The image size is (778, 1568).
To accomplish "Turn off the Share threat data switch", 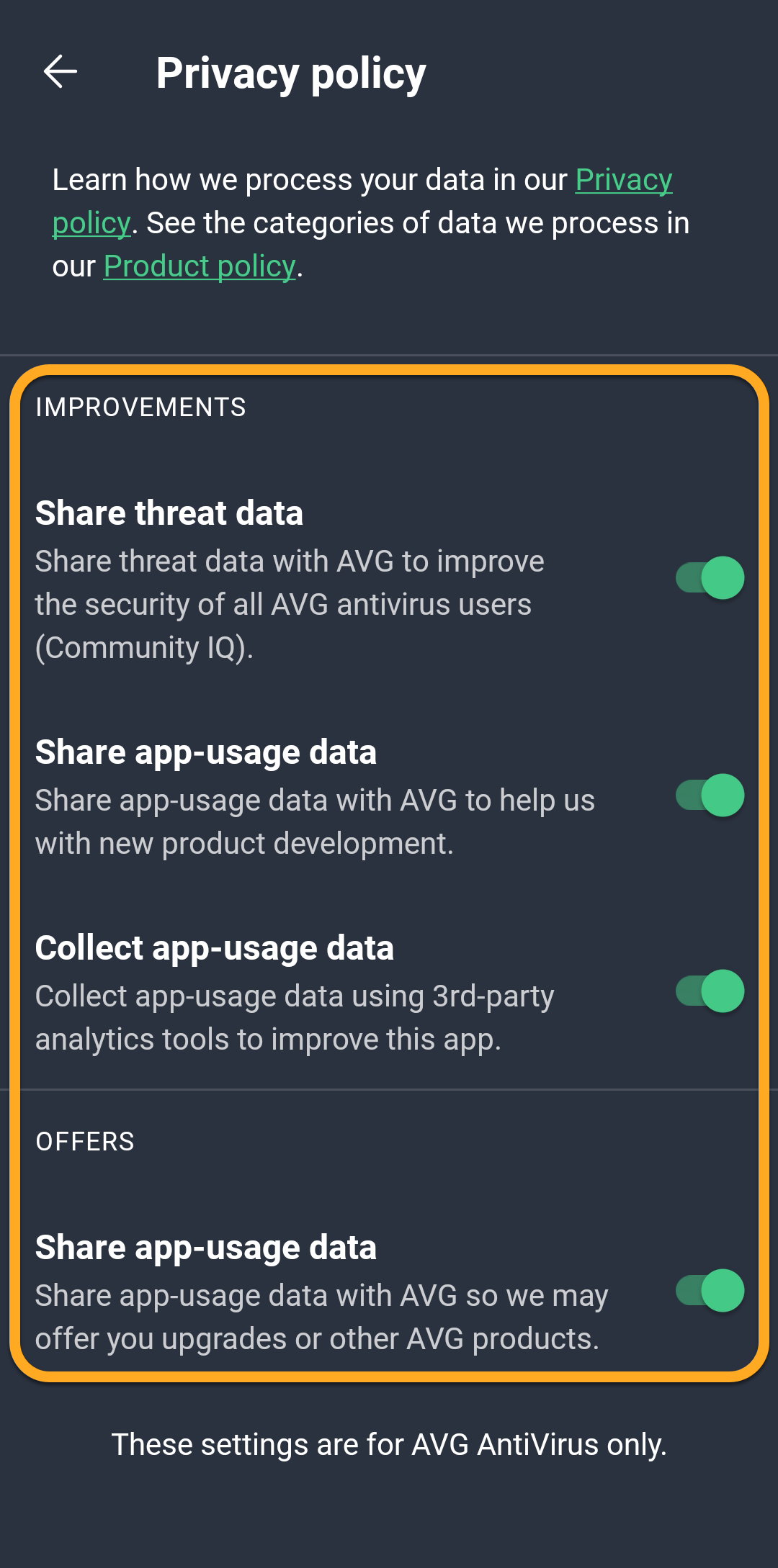I will coord(710,578).
